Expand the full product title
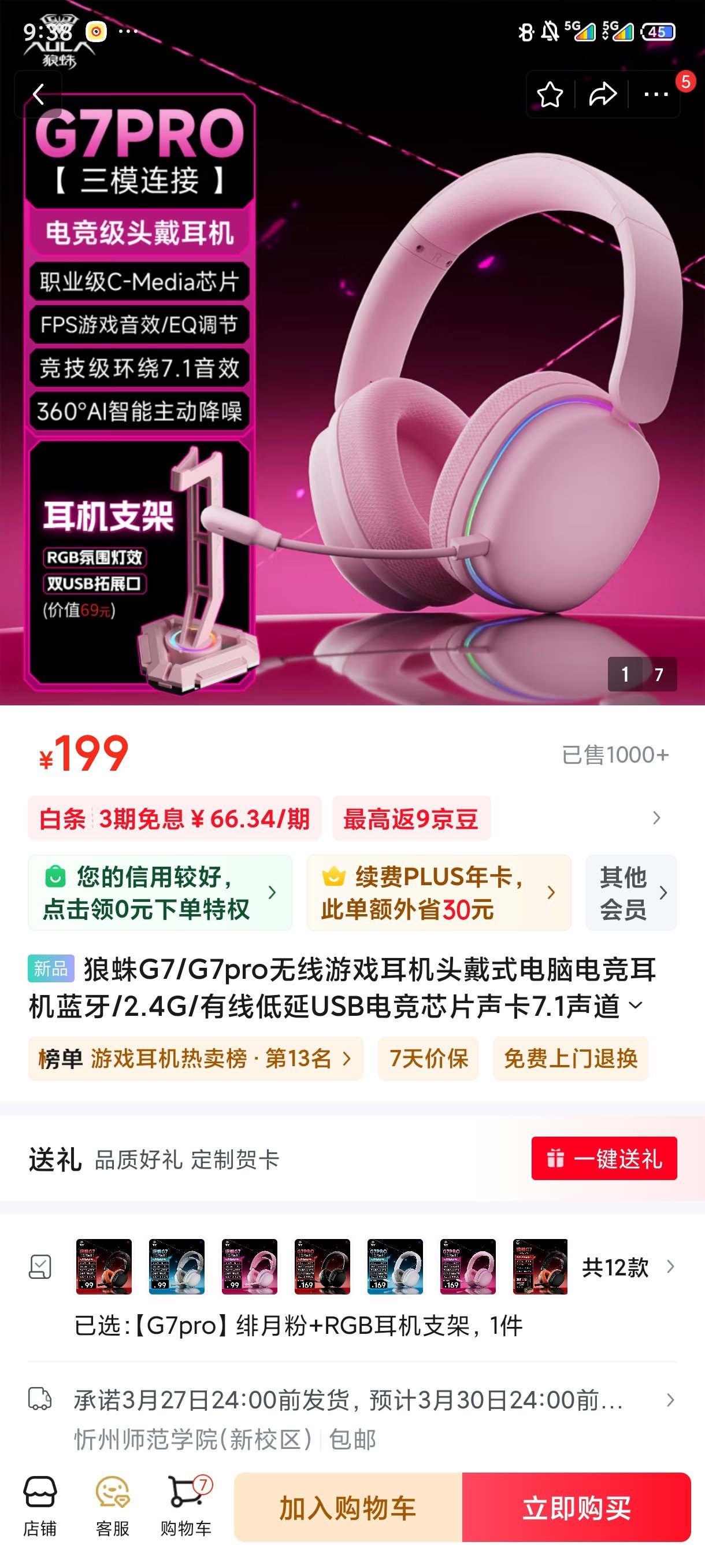 click(x=636, y=1005)
